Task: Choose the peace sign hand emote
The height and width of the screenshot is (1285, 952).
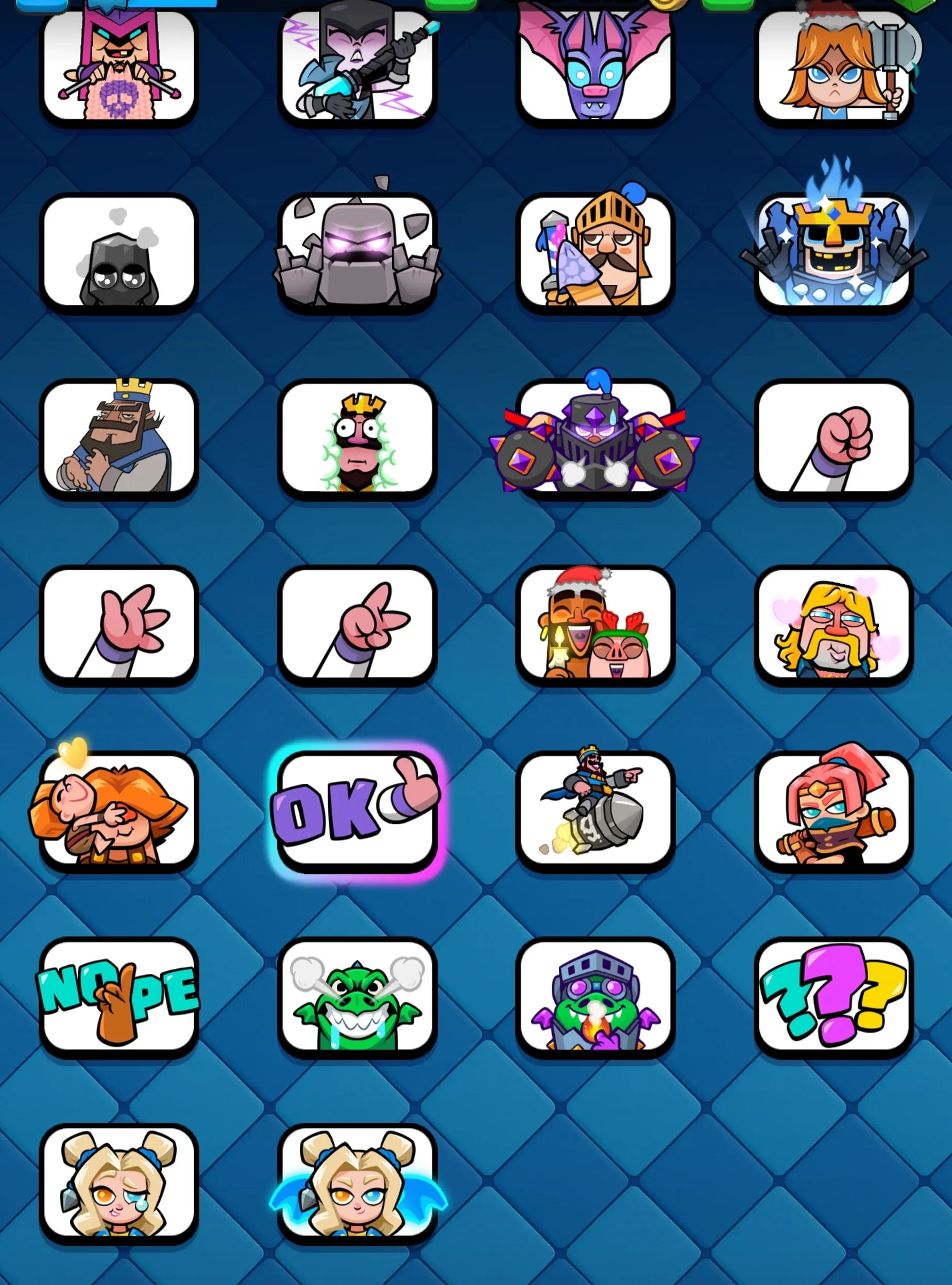Action: coord(358,628)
